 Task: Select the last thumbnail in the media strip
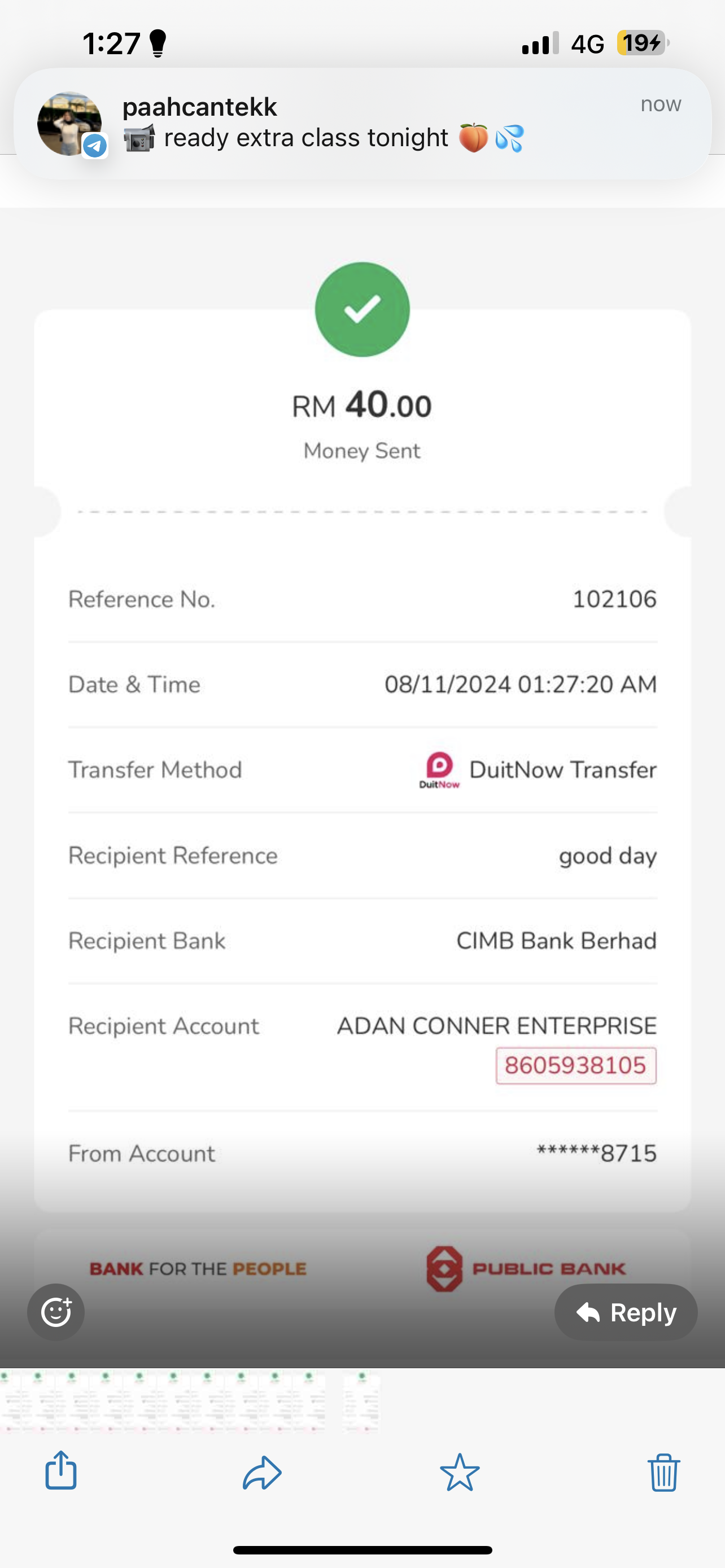tap(361, 1400)
